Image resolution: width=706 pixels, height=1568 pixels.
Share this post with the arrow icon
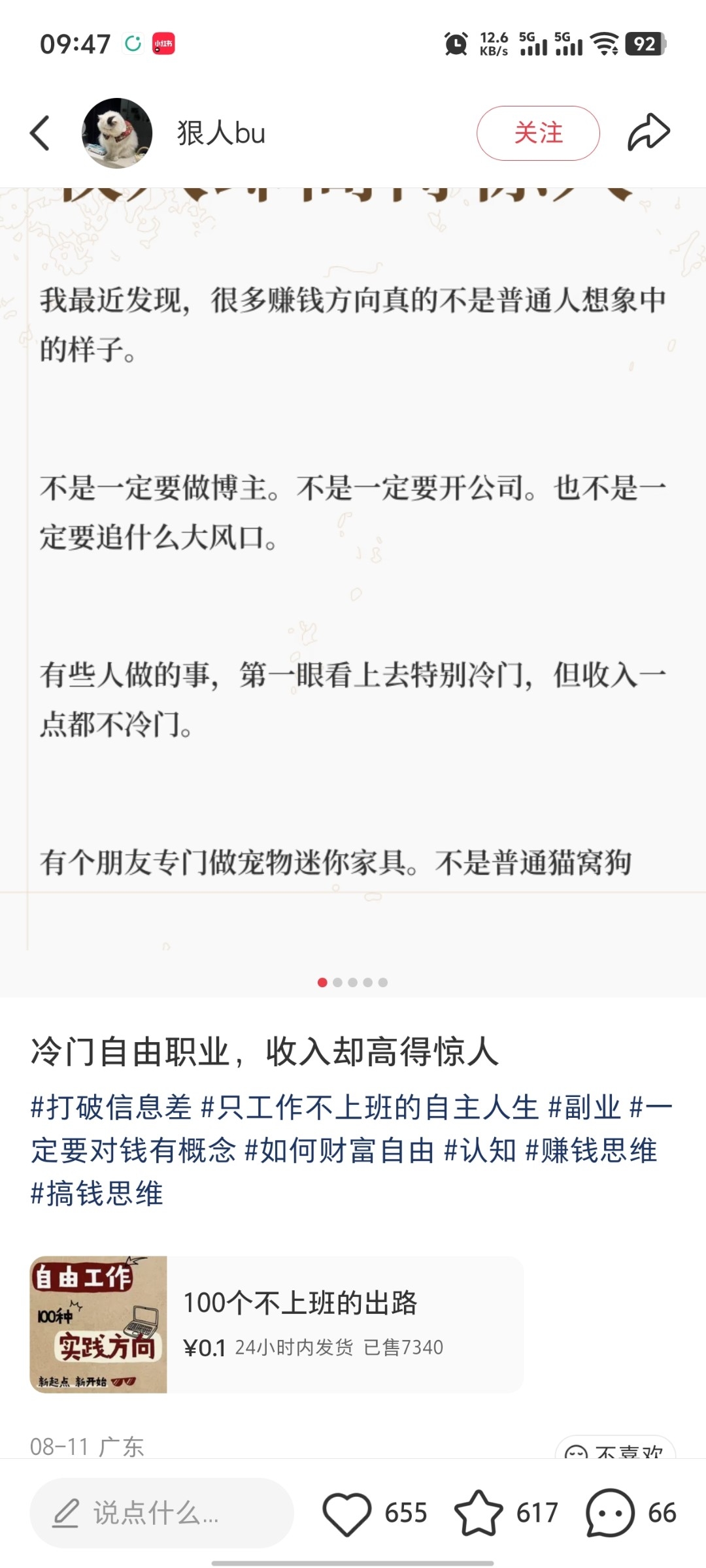[x=648, y=133]
